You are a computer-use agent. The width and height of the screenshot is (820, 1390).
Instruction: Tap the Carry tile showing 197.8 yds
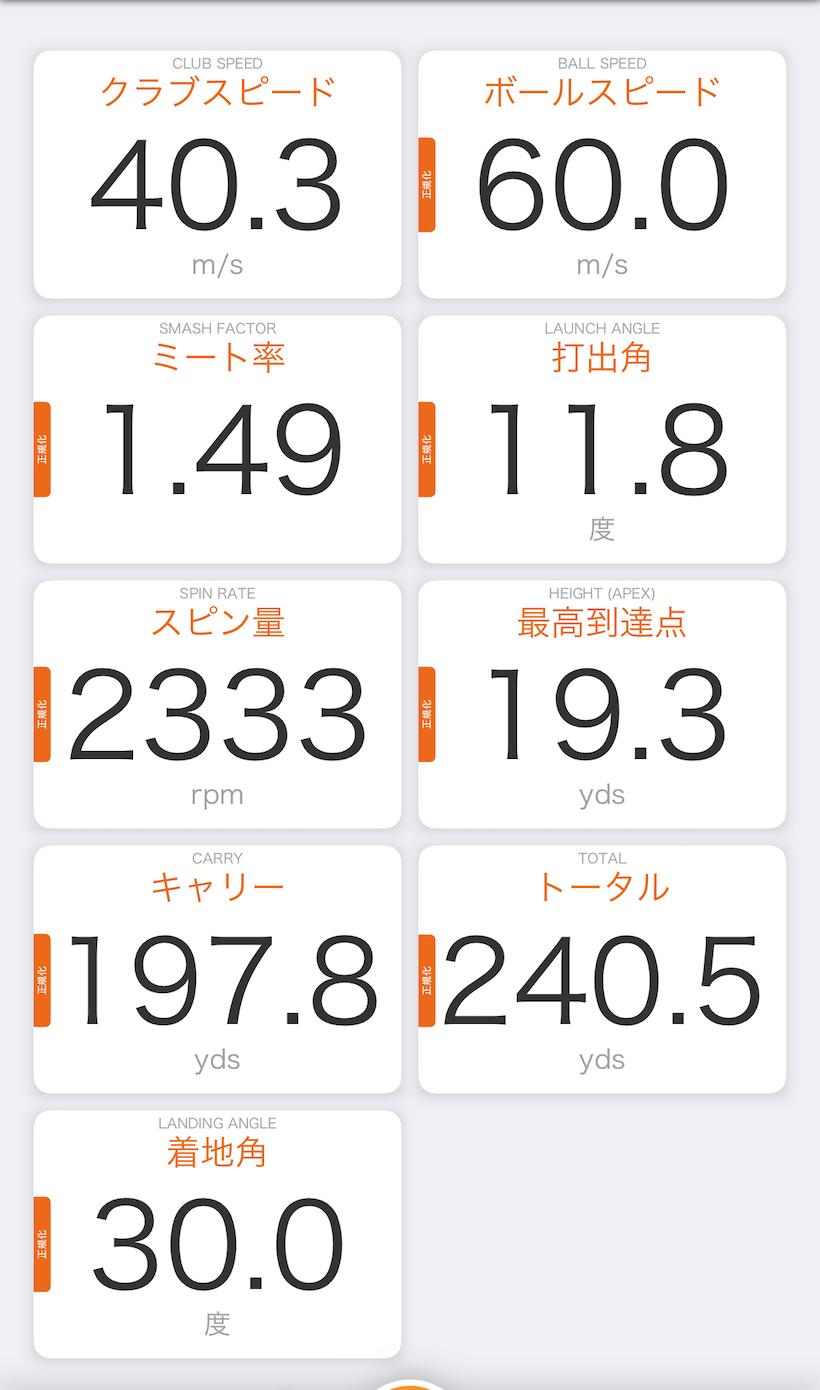(x=217, y=970)
